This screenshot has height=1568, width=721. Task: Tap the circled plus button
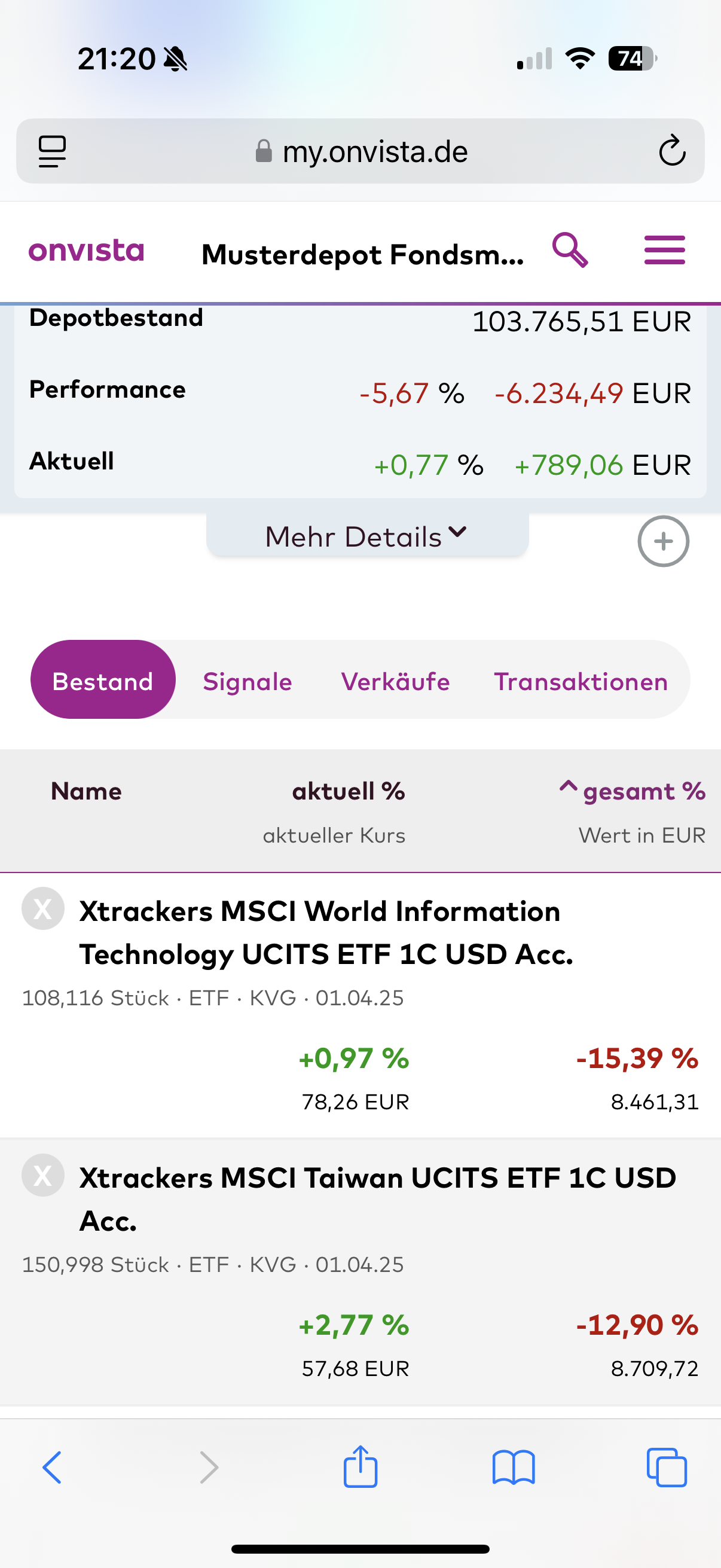click(663, 541)
